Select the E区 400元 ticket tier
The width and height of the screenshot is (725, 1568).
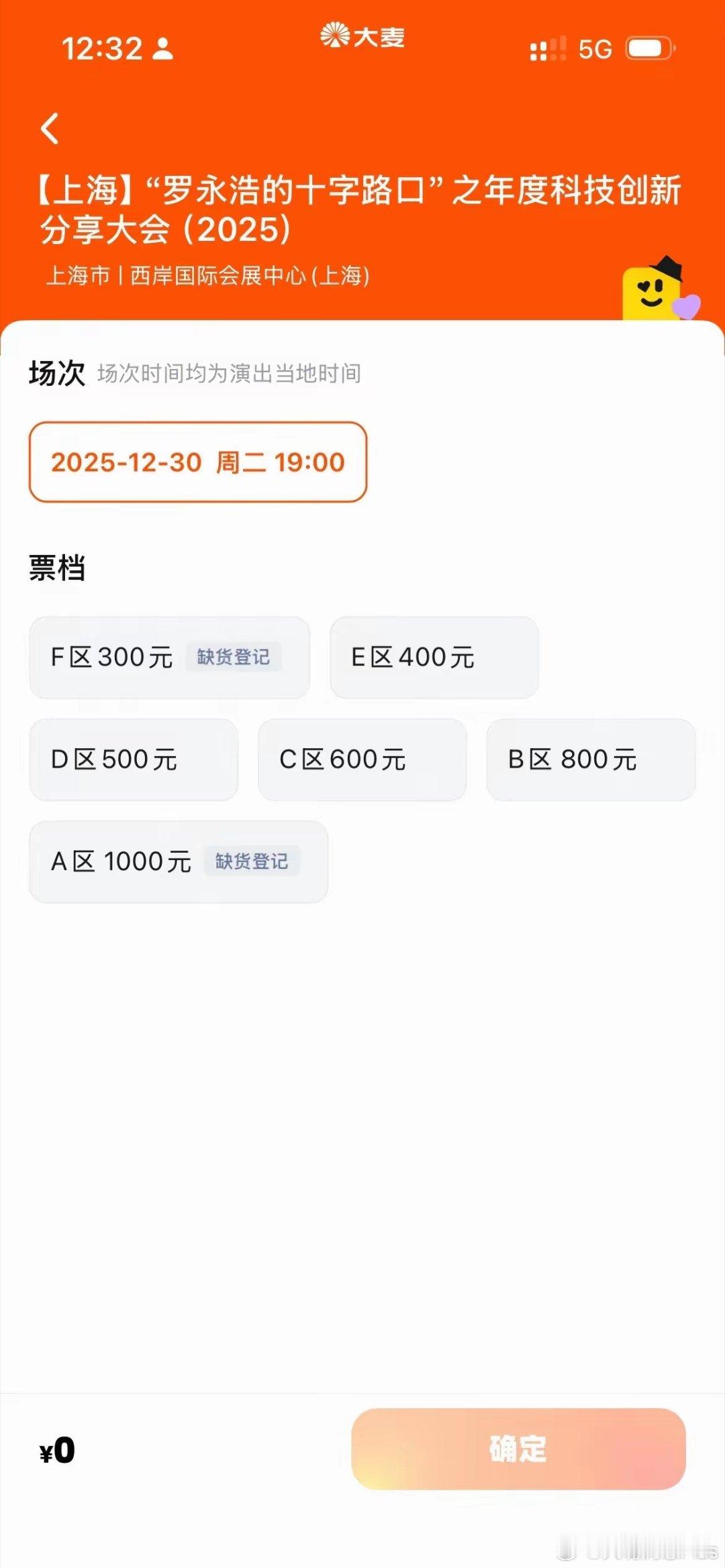(434, 658)
